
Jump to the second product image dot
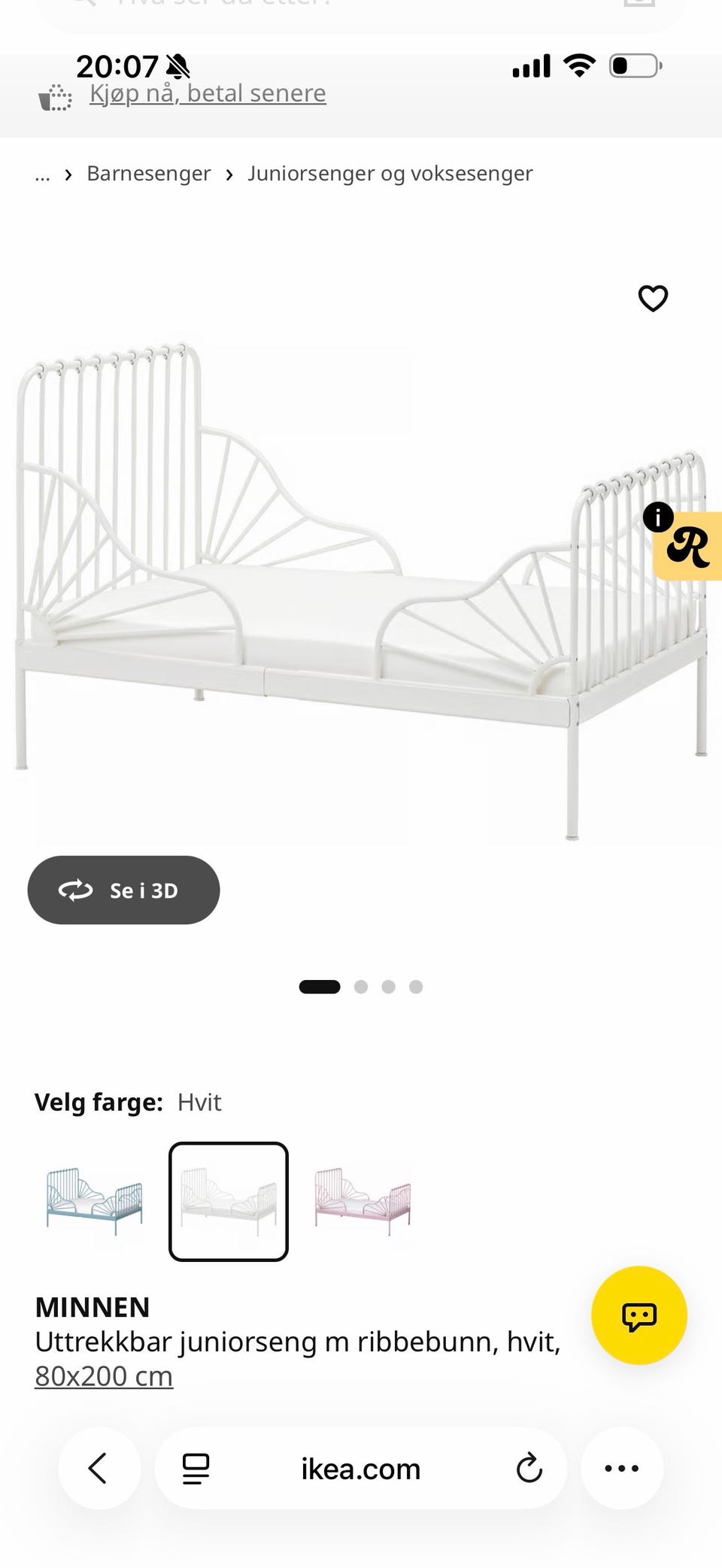coord(361,987)
